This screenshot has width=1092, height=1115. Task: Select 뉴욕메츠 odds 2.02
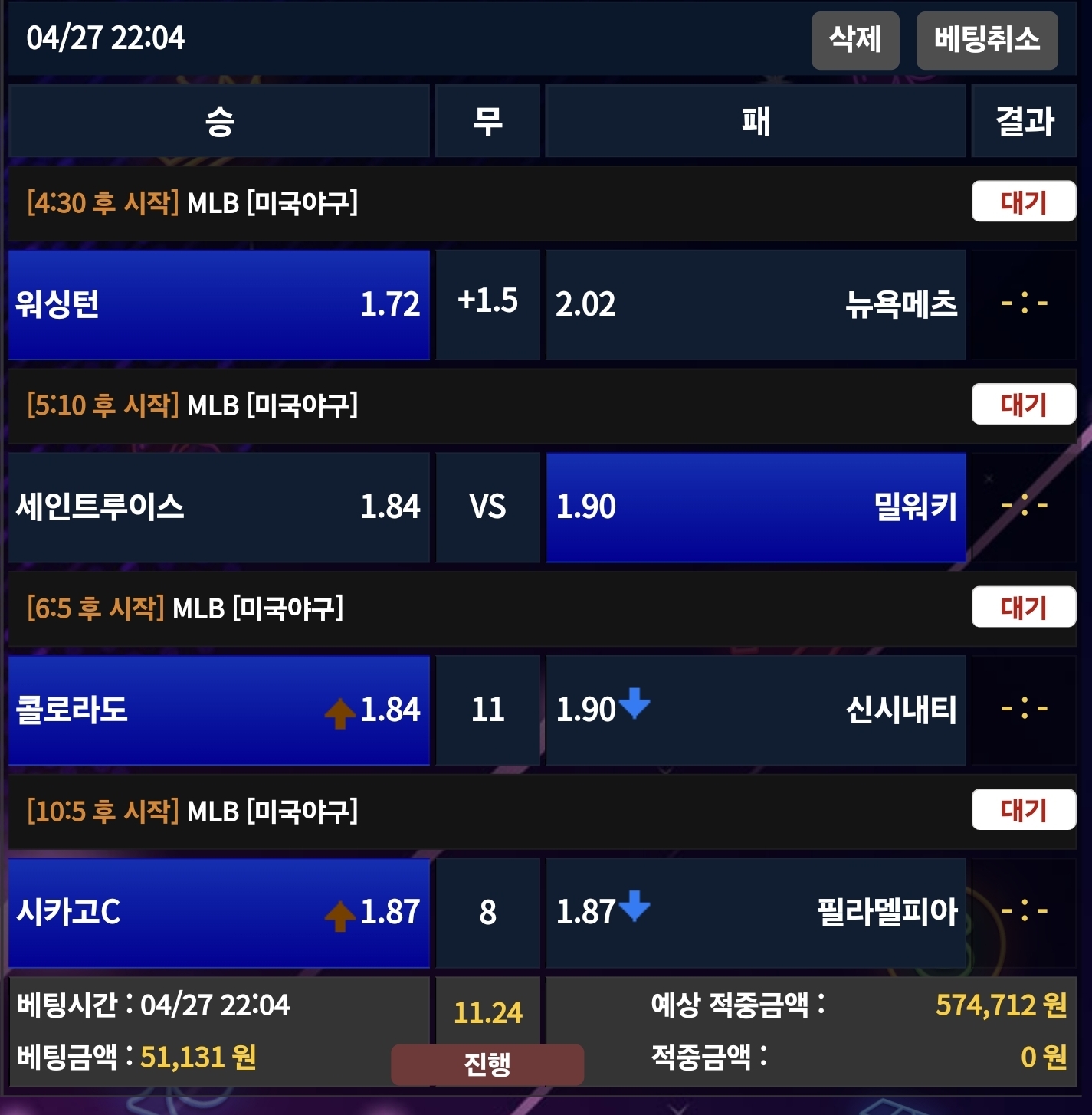point(755,304)
